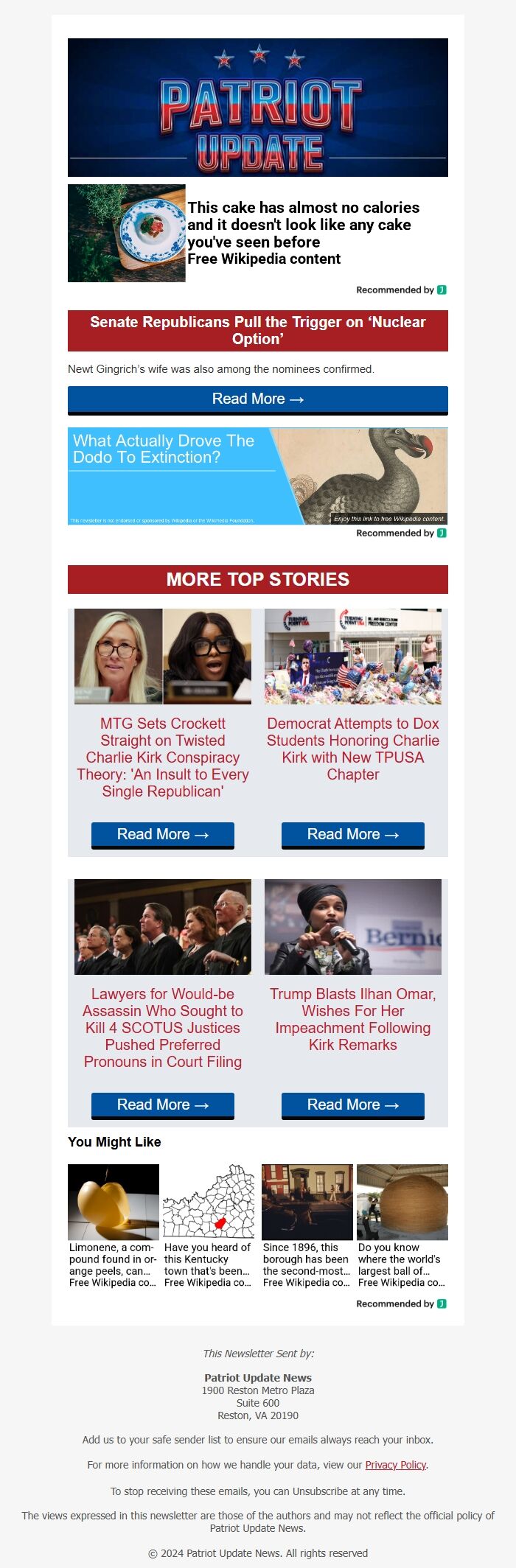Read more on Ilhan Omar impeachment story
Image resolution: width=516 pixels, height=1568 pixels.
(x=353, y=1105)
